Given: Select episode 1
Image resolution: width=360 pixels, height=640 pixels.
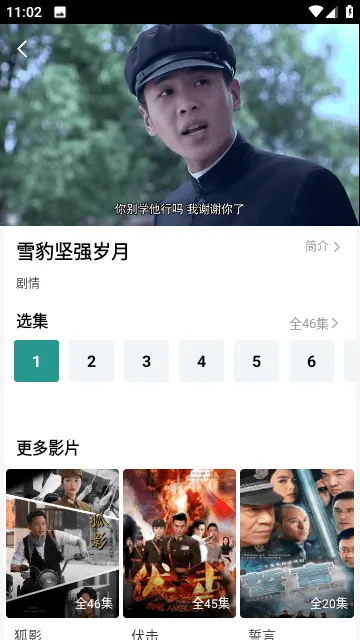Looking at the screenshot, I should tap(36, 361).
